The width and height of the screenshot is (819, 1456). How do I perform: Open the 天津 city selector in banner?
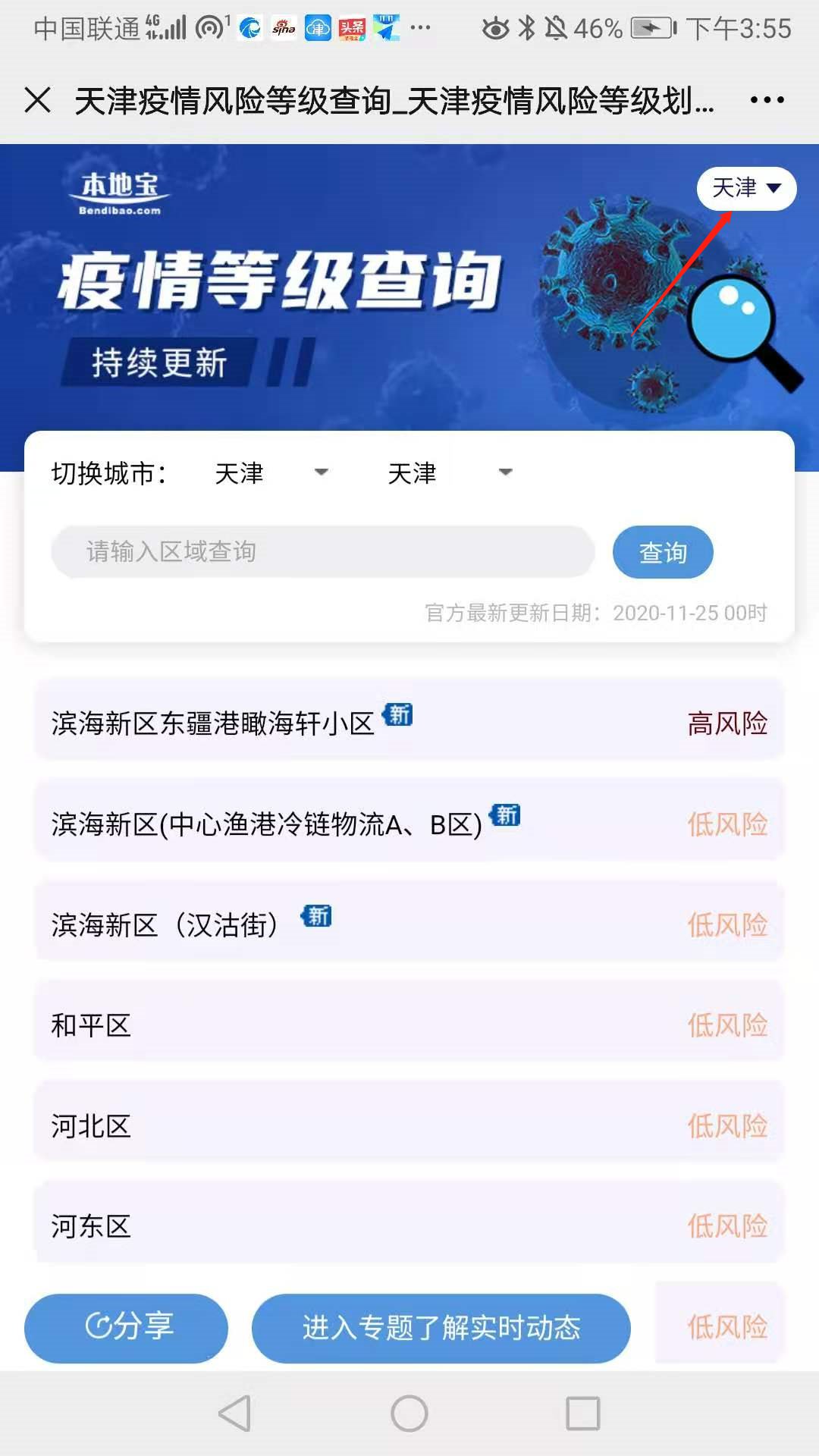click(746, 188)
